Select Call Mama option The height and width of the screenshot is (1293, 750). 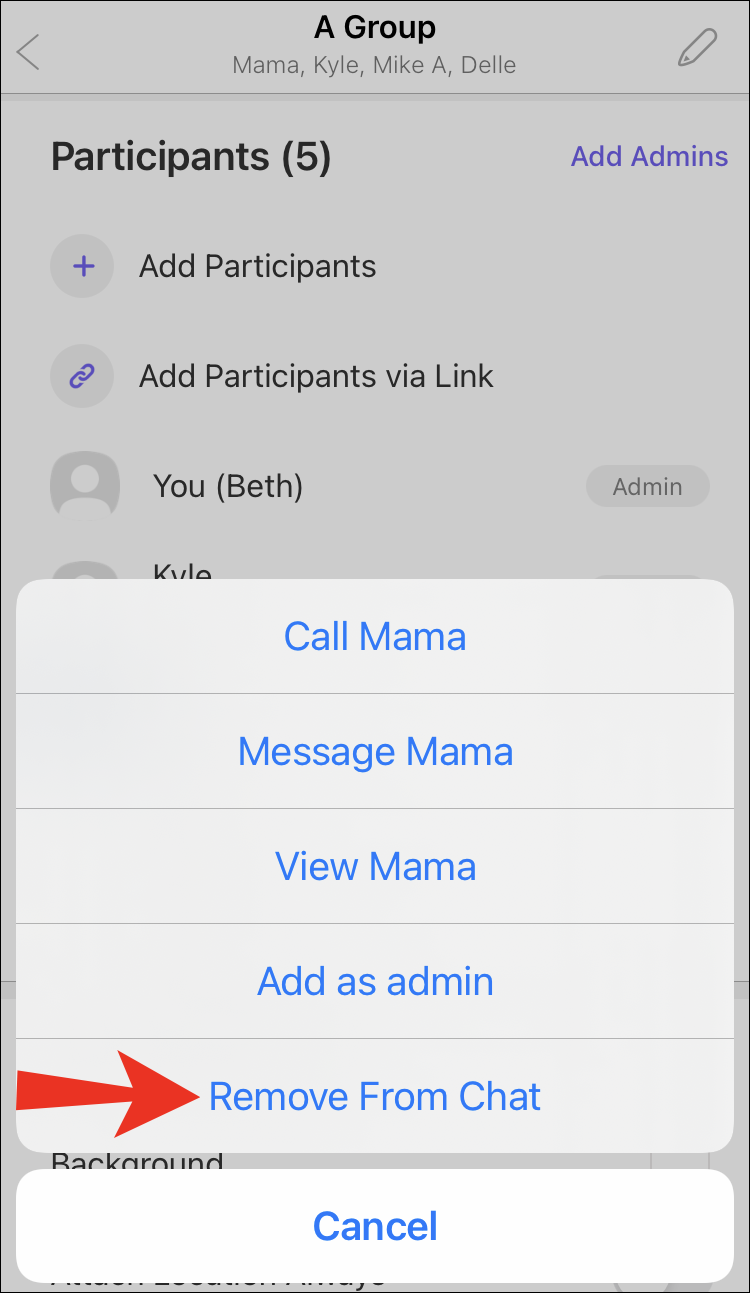375,636
